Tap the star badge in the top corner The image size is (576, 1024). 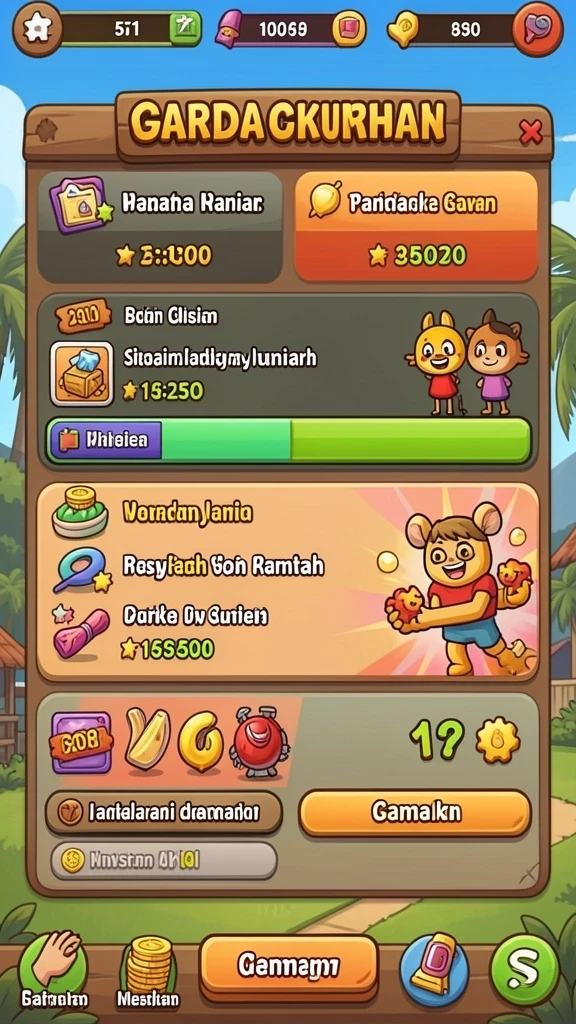37,29
